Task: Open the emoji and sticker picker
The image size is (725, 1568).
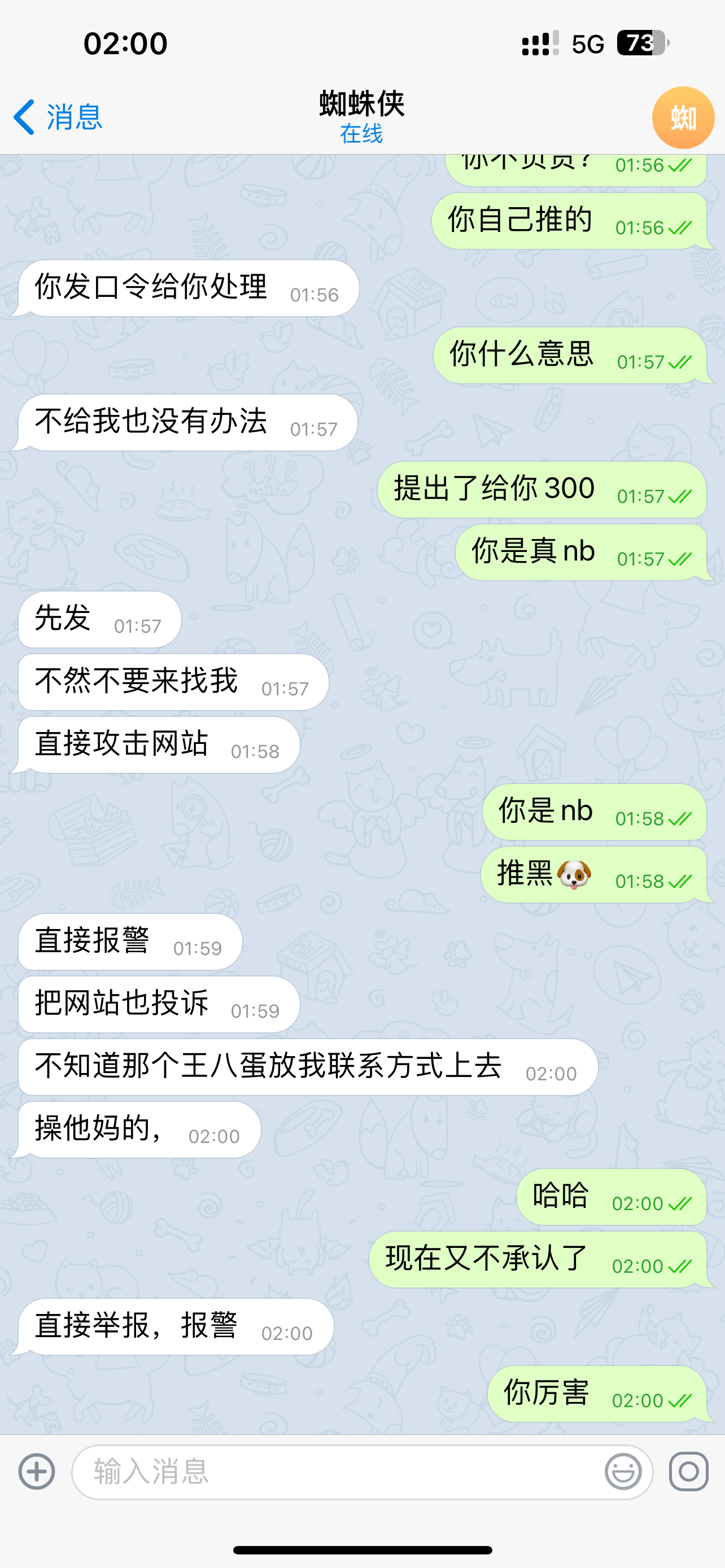Action: click(x=623, y=1472)
